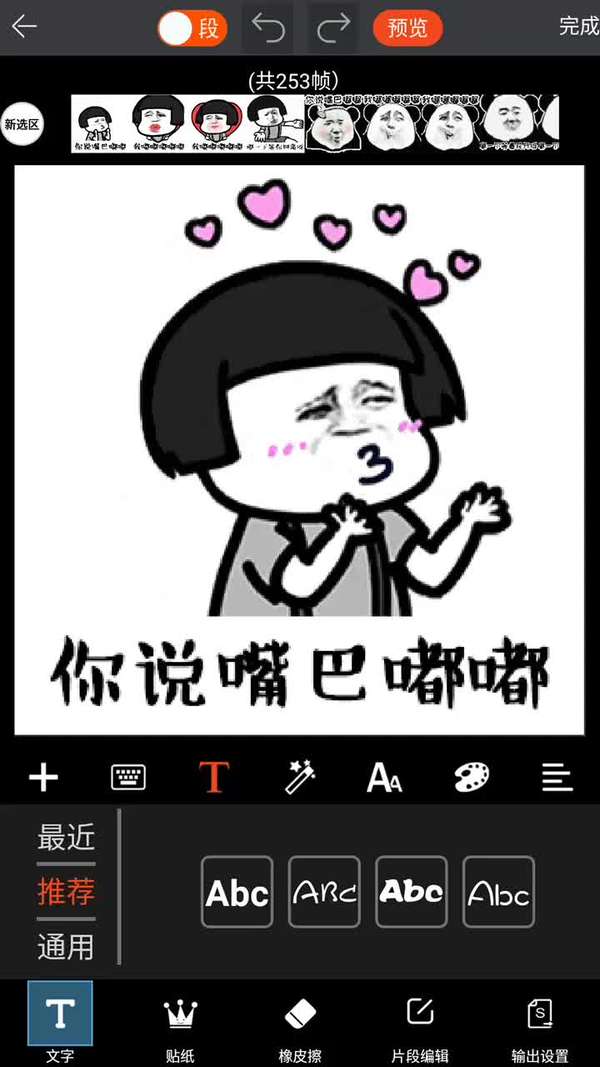Open the color palette tool
Screen dimensions: 600x1067
[x=471, y=777]
